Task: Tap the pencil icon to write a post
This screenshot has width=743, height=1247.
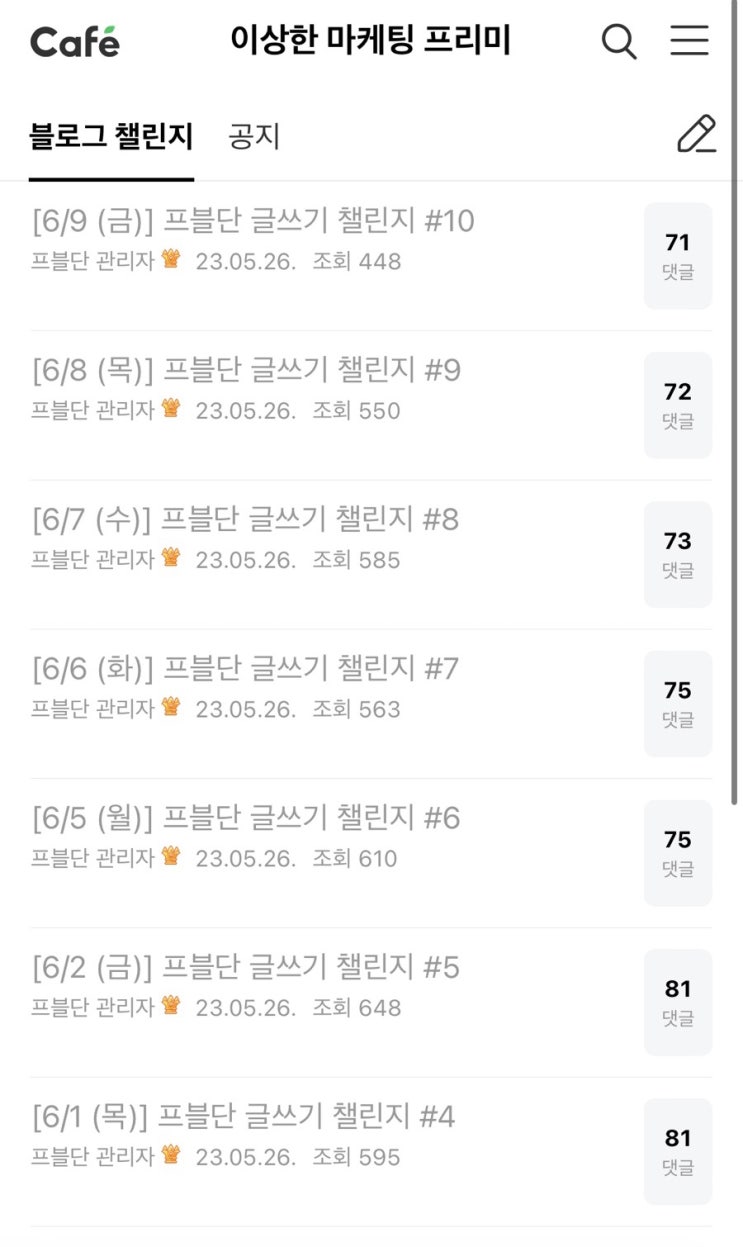Action: click(x=697, y=134)
